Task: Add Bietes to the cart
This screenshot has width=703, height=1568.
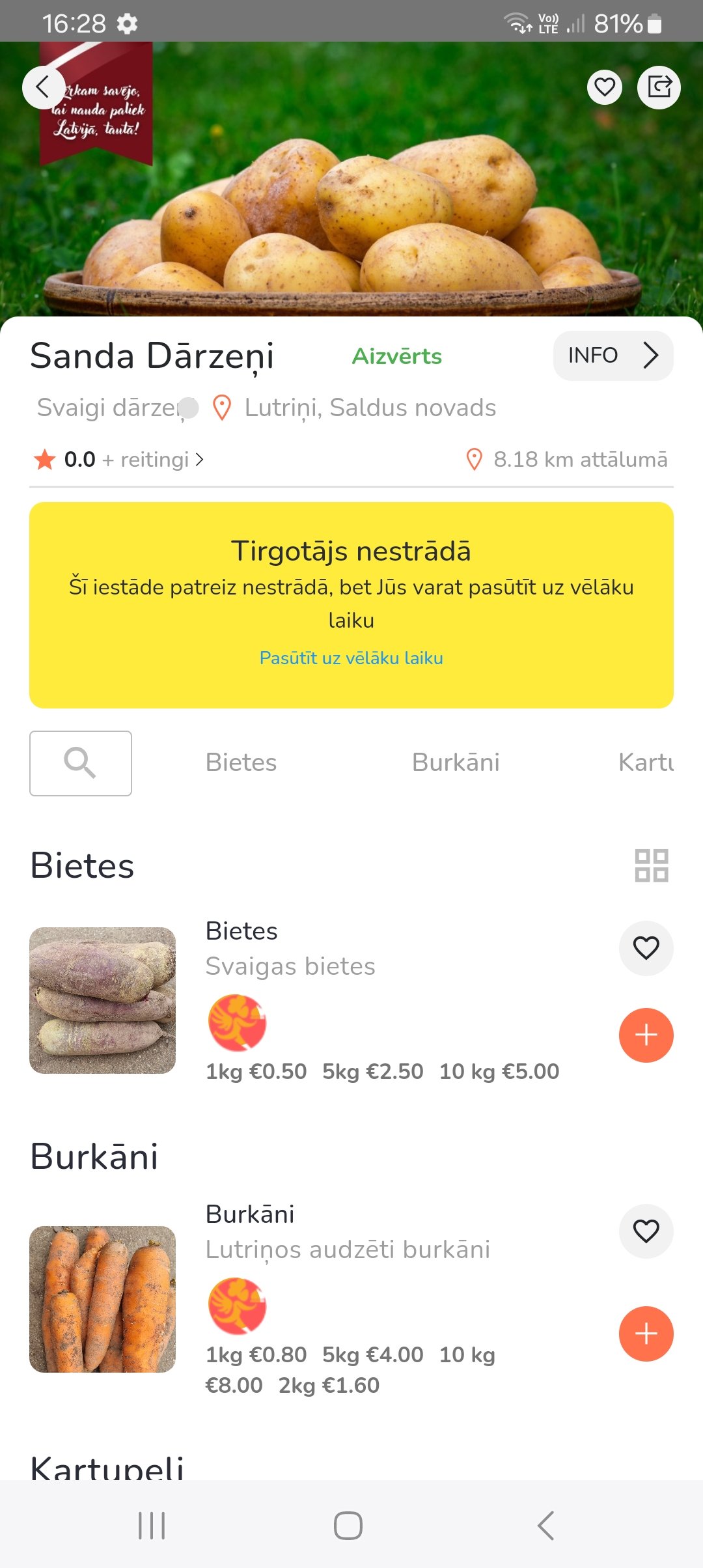Action: pyautogui.click(x=646, y=1035)
